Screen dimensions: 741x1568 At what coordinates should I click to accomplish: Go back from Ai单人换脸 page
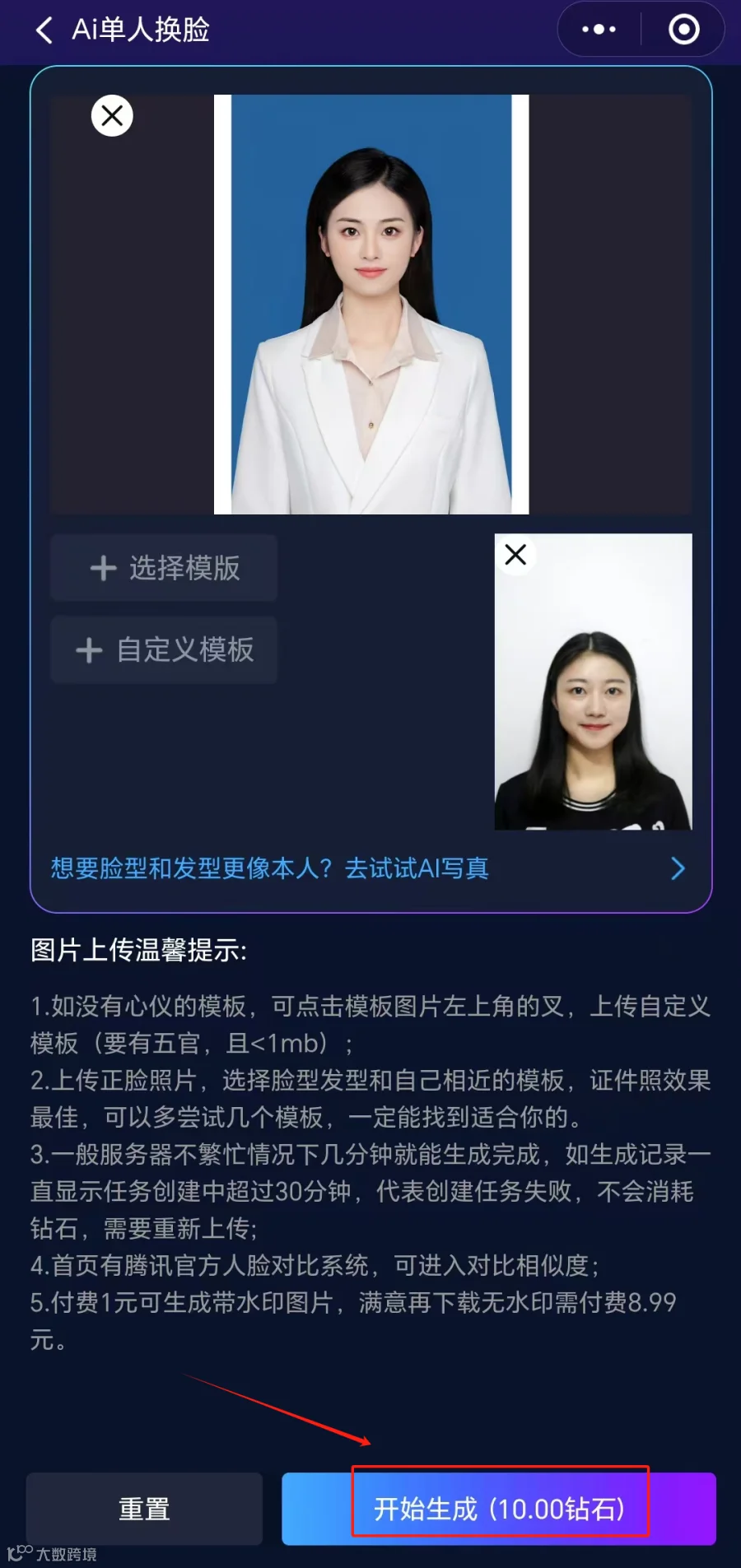[44, 30]
